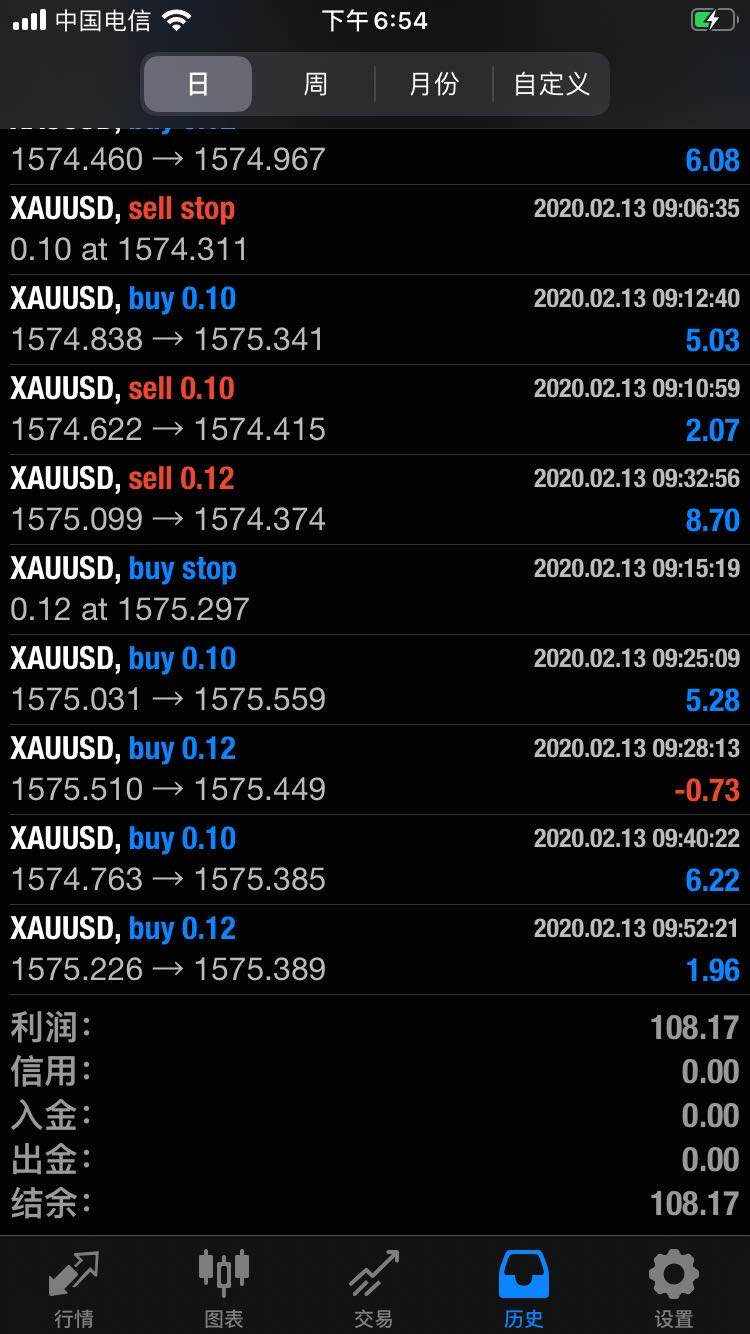The height and width of the screenshot is (1334, 750).
Task: Switch to the 月份 (month) period
Action: click(433, 84)
